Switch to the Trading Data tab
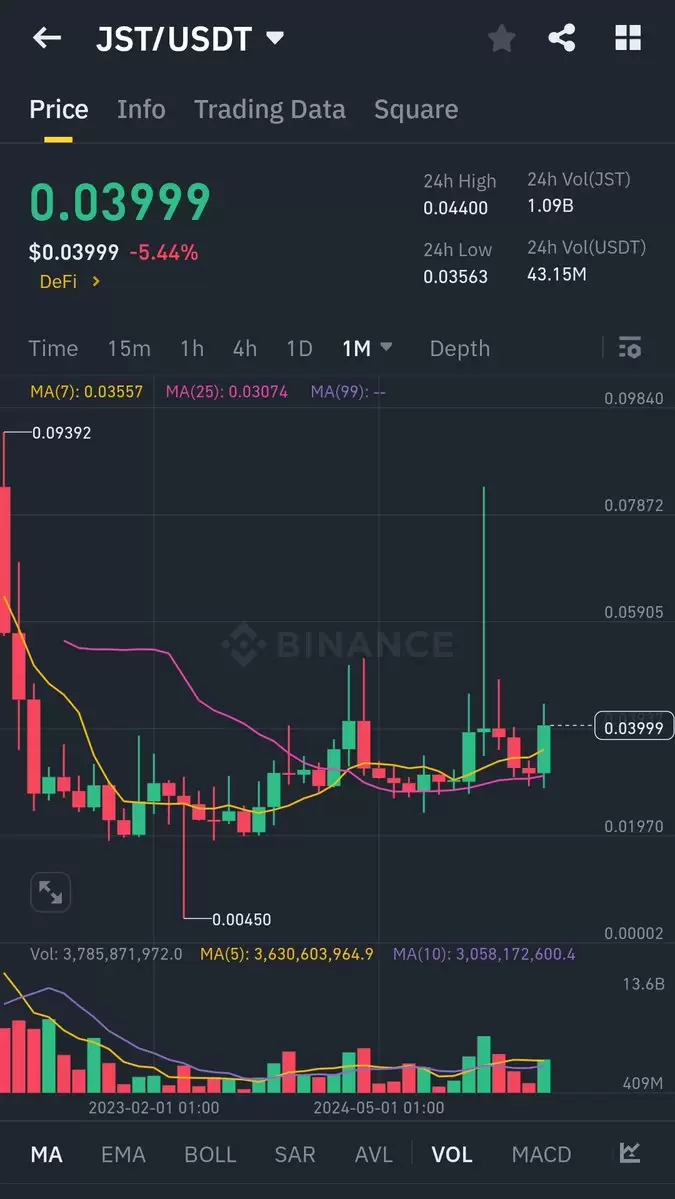Screen dimensions: 675x1199 pyautogui.click(x=270, y=109)
